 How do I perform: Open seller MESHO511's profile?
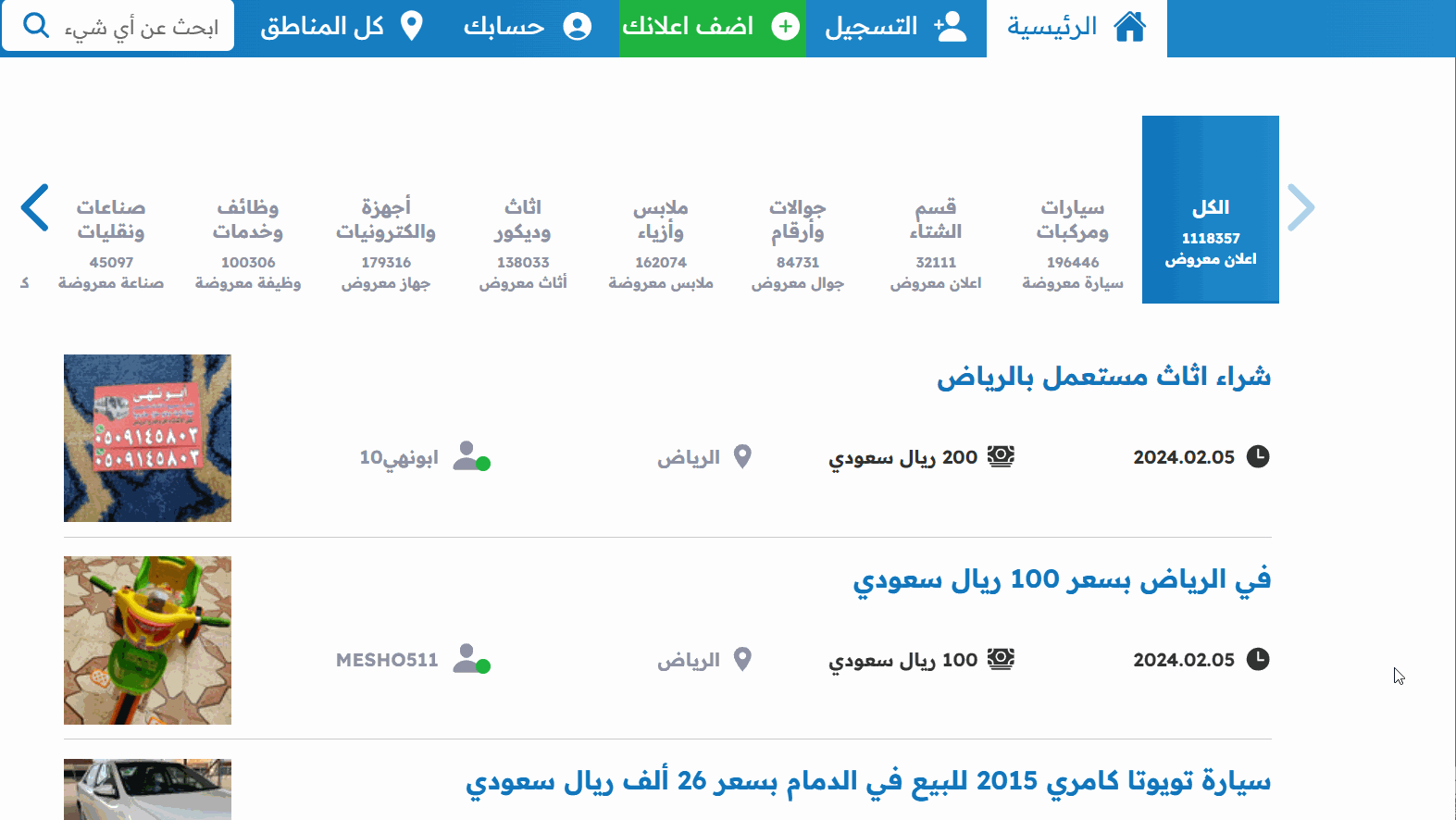click(387, 660)
